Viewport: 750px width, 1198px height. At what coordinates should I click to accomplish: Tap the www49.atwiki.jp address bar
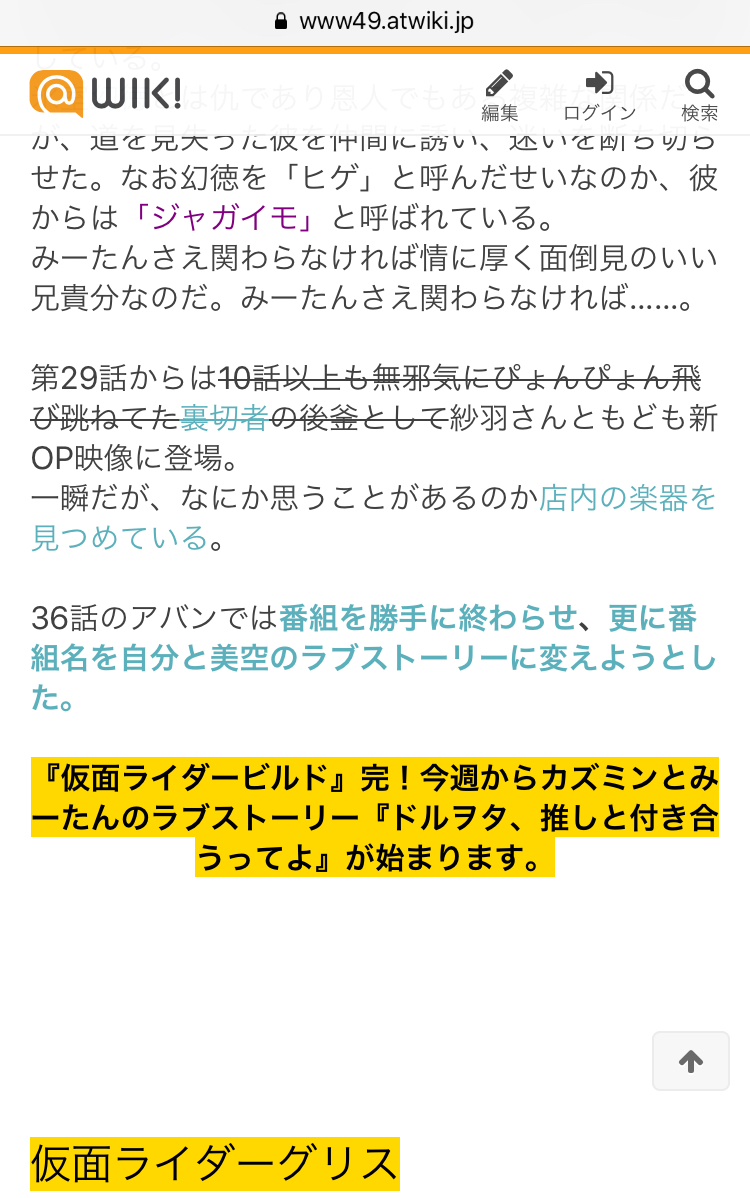[x=375, y=21]
